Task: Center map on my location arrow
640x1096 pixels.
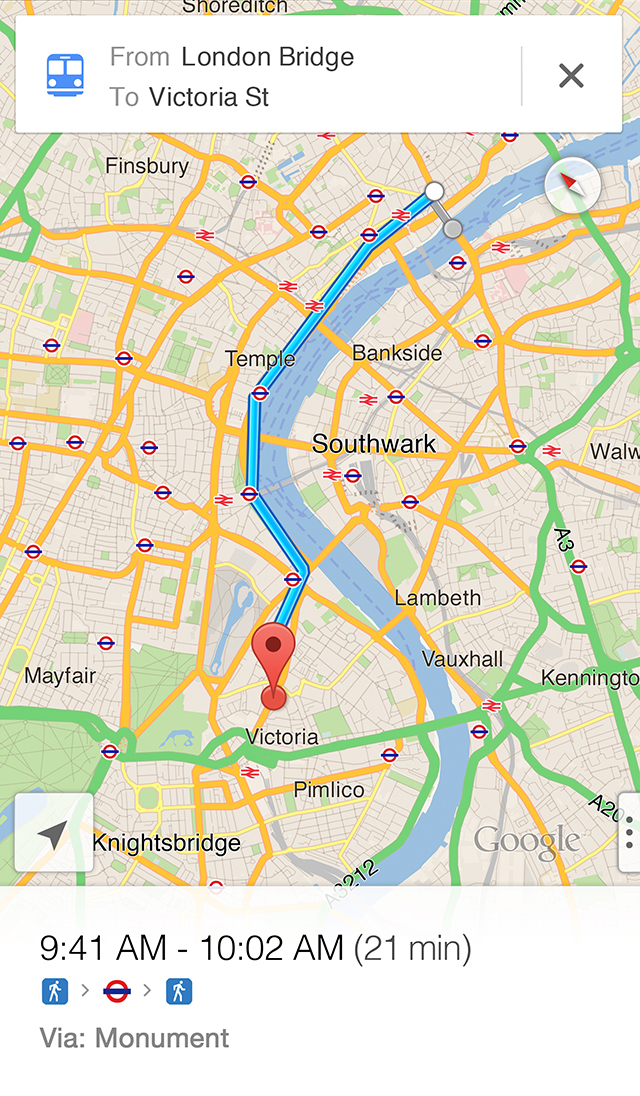Action: coord(54,832)
